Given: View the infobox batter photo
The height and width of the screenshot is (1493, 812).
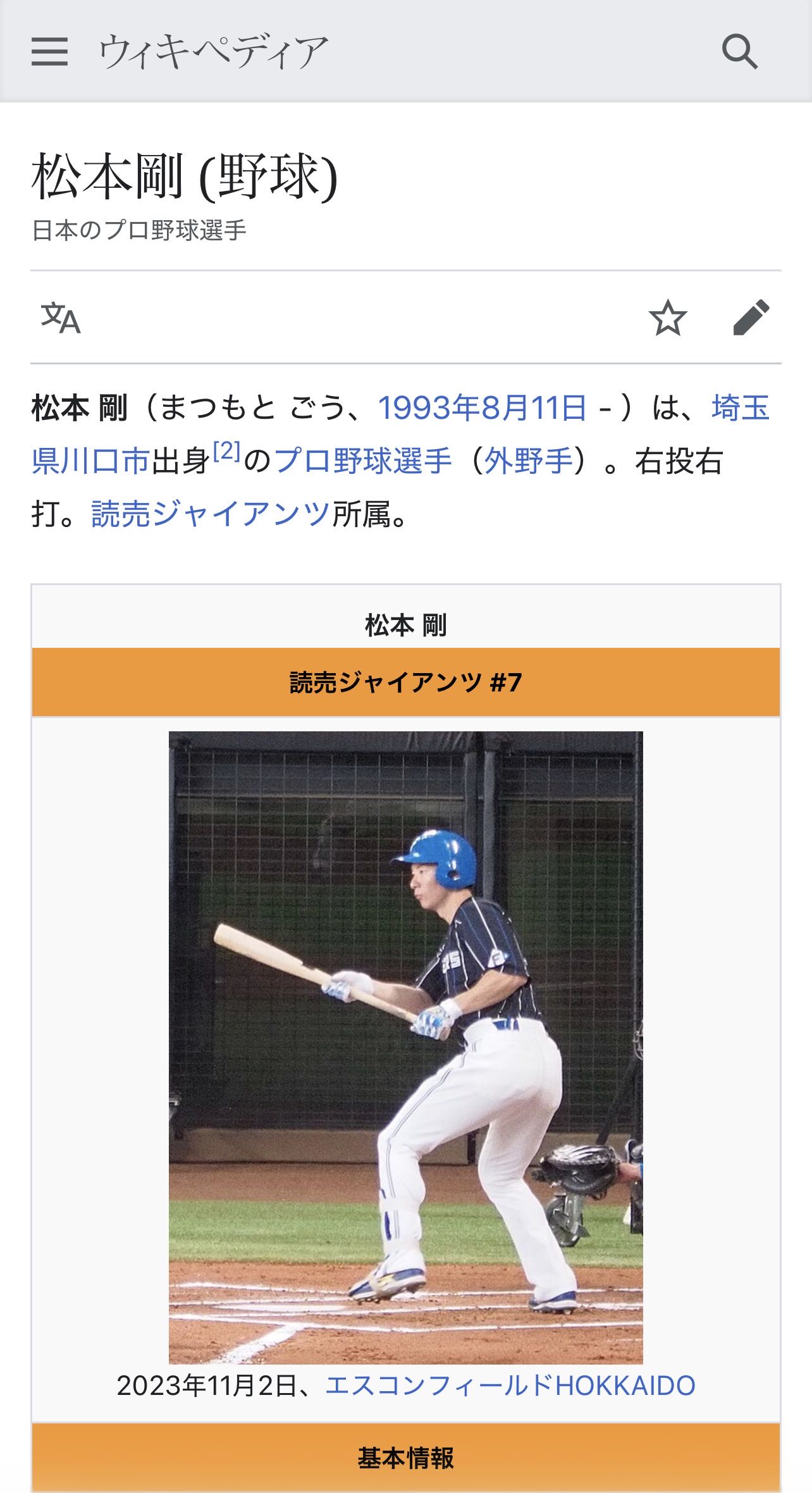Looking at the screenshot, I should (405, 1047).
